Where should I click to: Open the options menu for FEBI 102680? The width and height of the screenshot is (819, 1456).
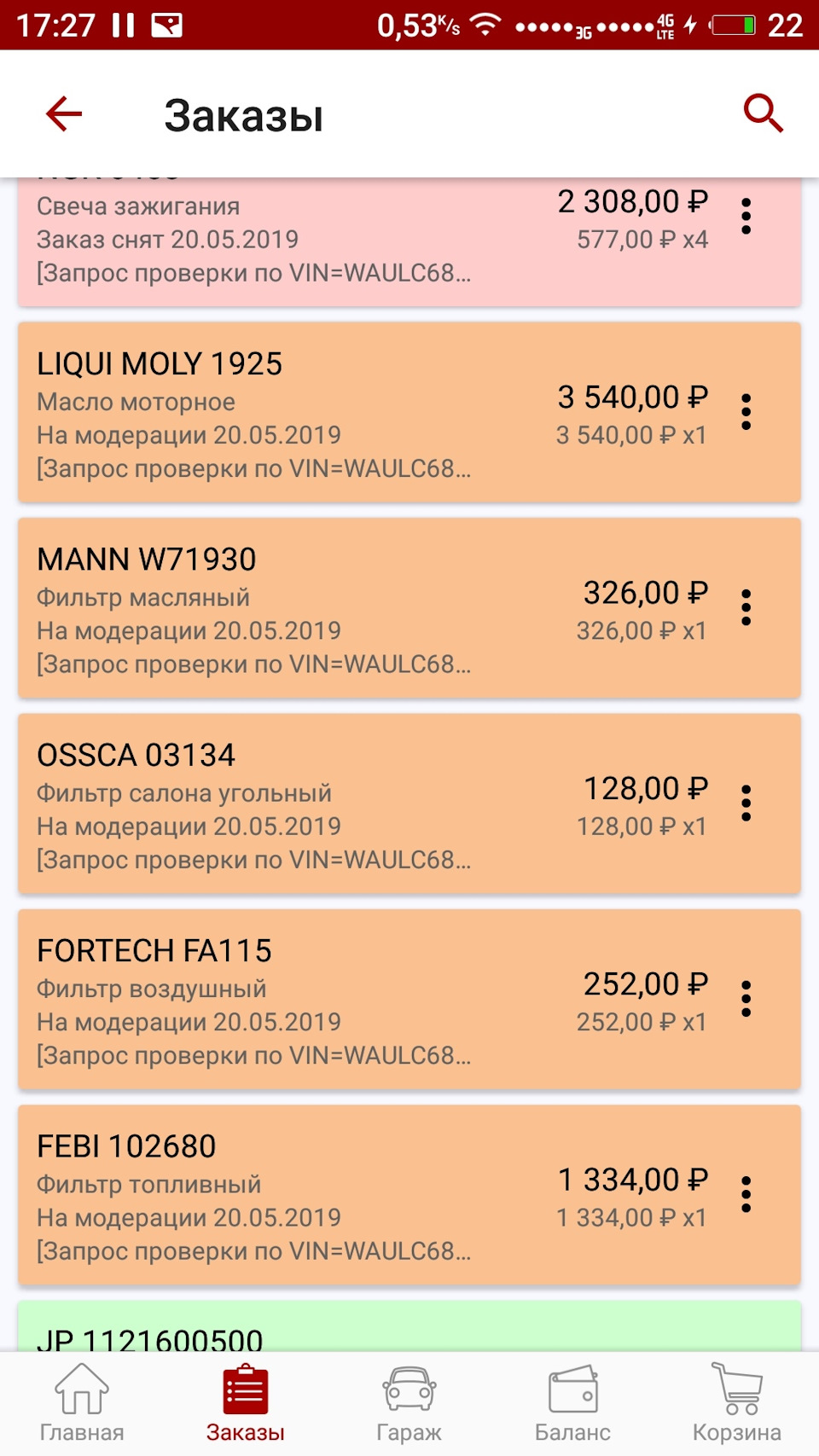(747, 1194)
